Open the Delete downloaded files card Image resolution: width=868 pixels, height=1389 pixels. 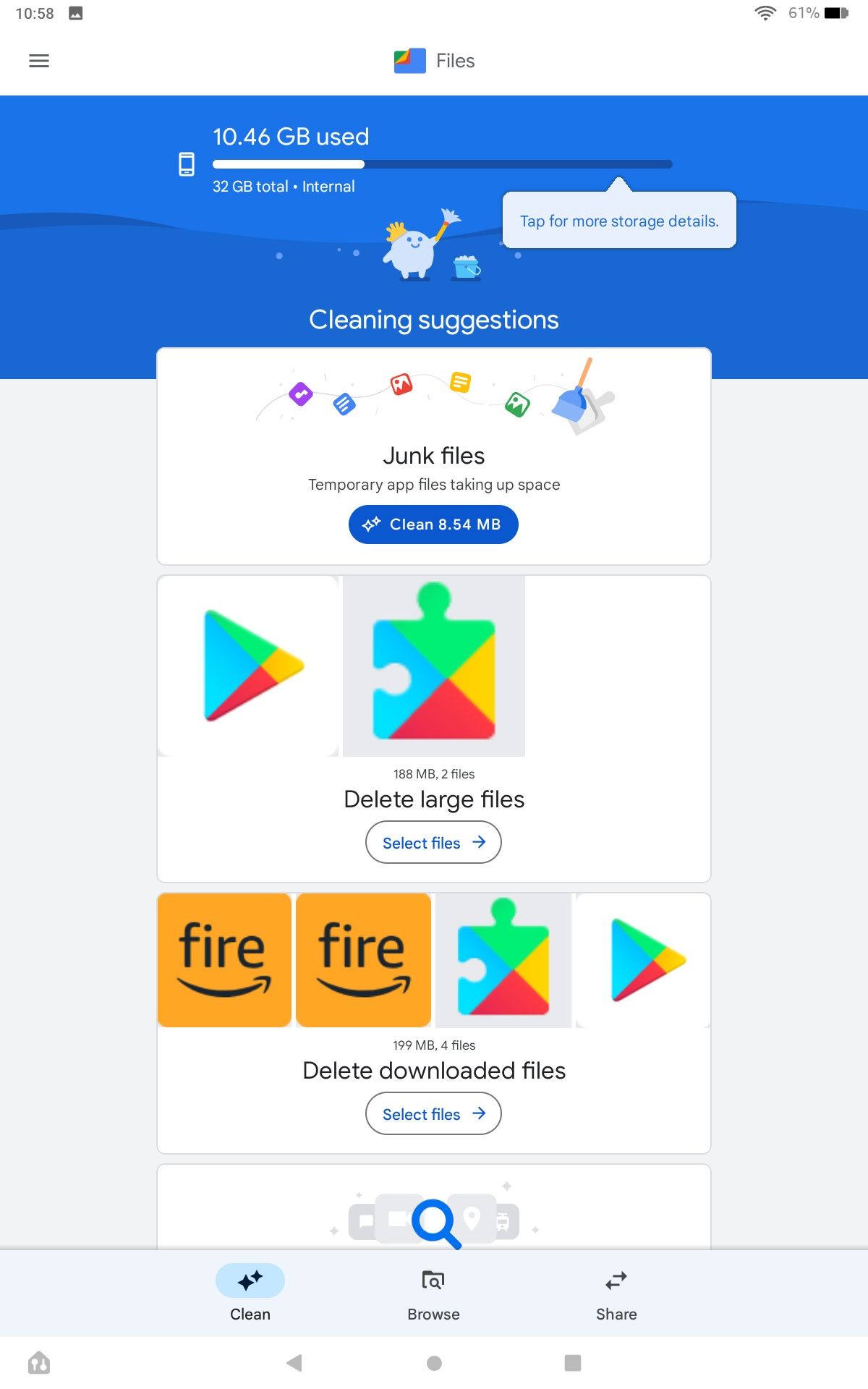[x=433, y=1070]
